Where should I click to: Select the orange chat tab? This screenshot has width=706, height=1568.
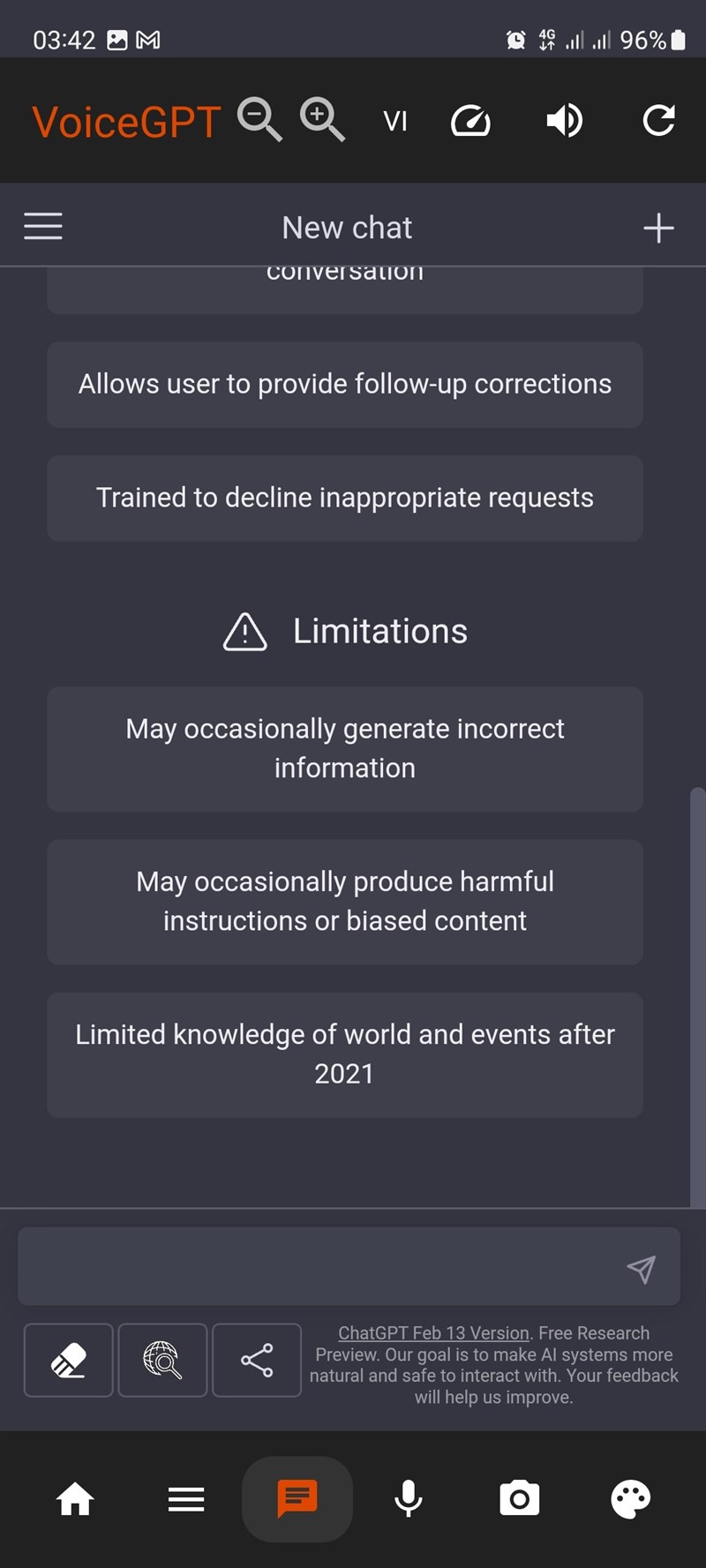297,1498
